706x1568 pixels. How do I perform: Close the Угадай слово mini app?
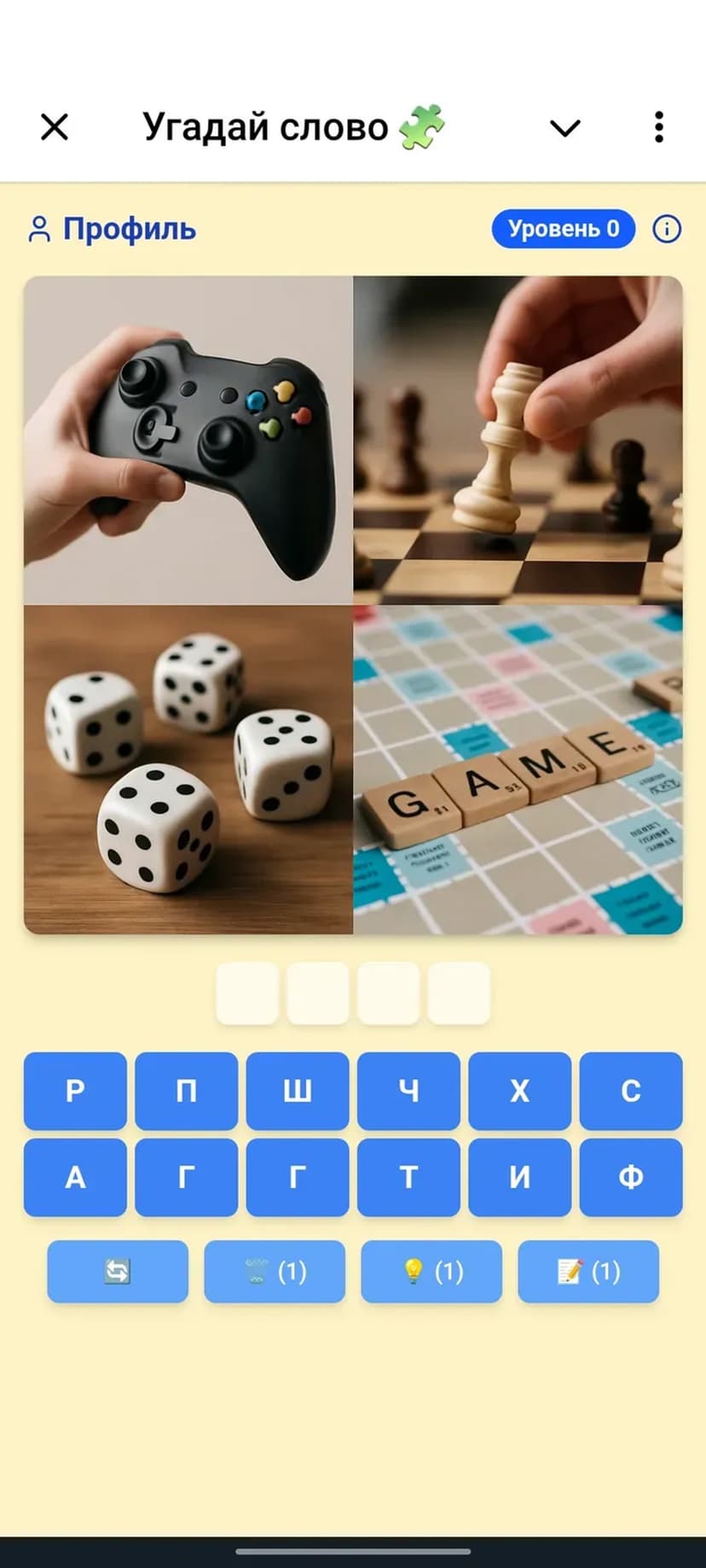tap(55, 128)
